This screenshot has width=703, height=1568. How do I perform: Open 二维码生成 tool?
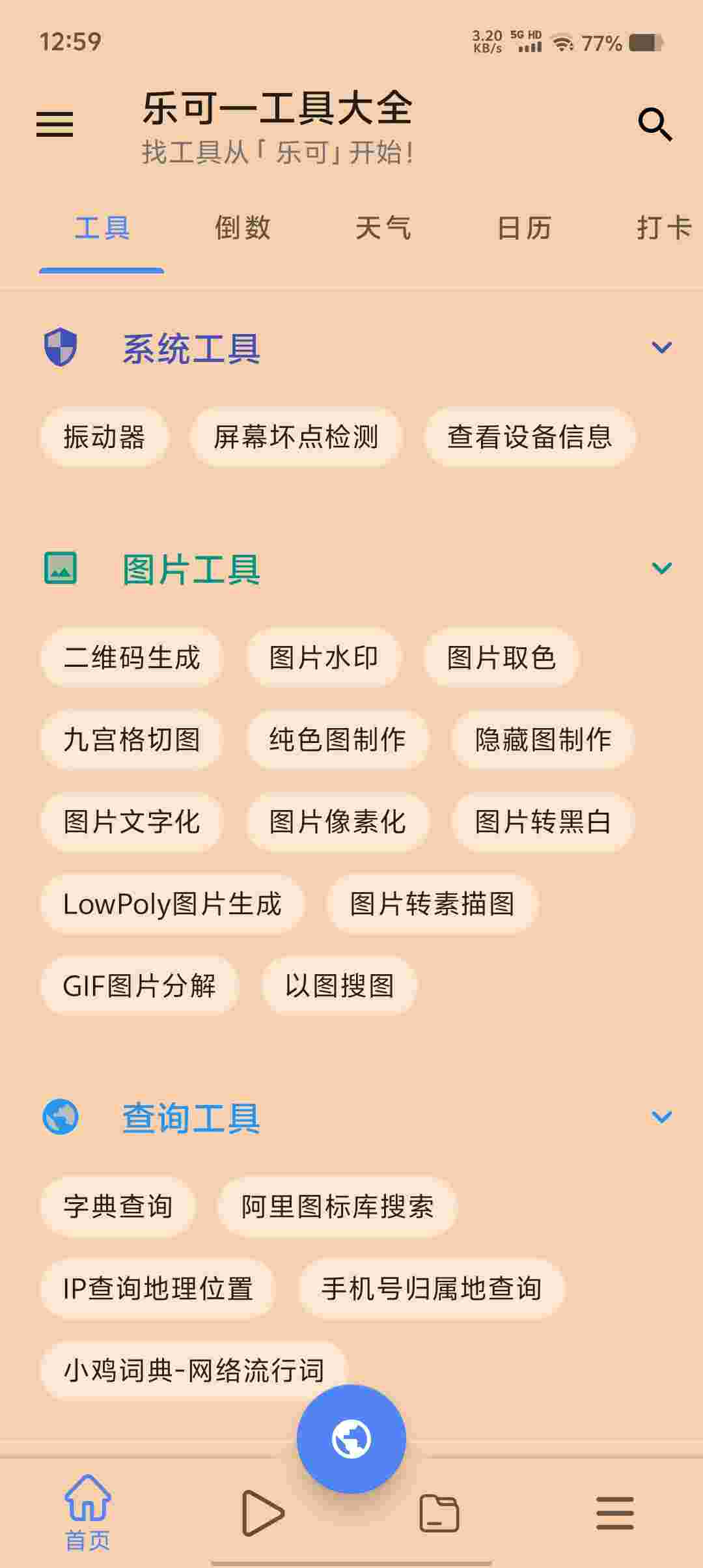[x=132, y=658]
